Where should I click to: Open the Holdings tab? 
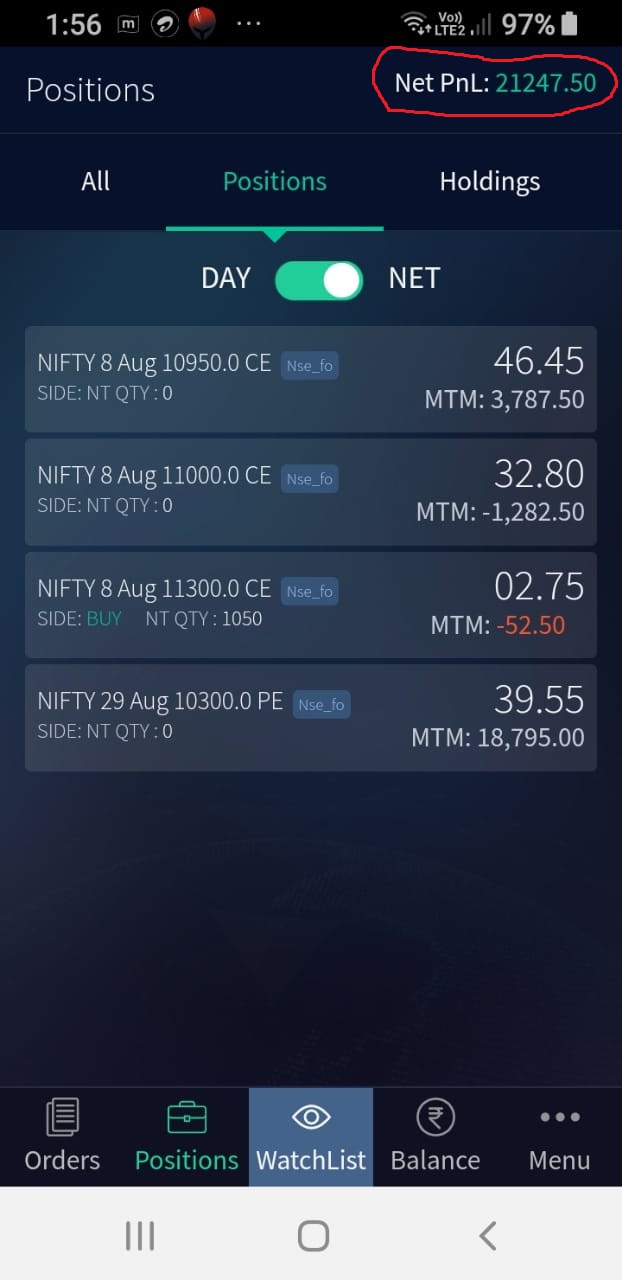click(x=490, y=181)
